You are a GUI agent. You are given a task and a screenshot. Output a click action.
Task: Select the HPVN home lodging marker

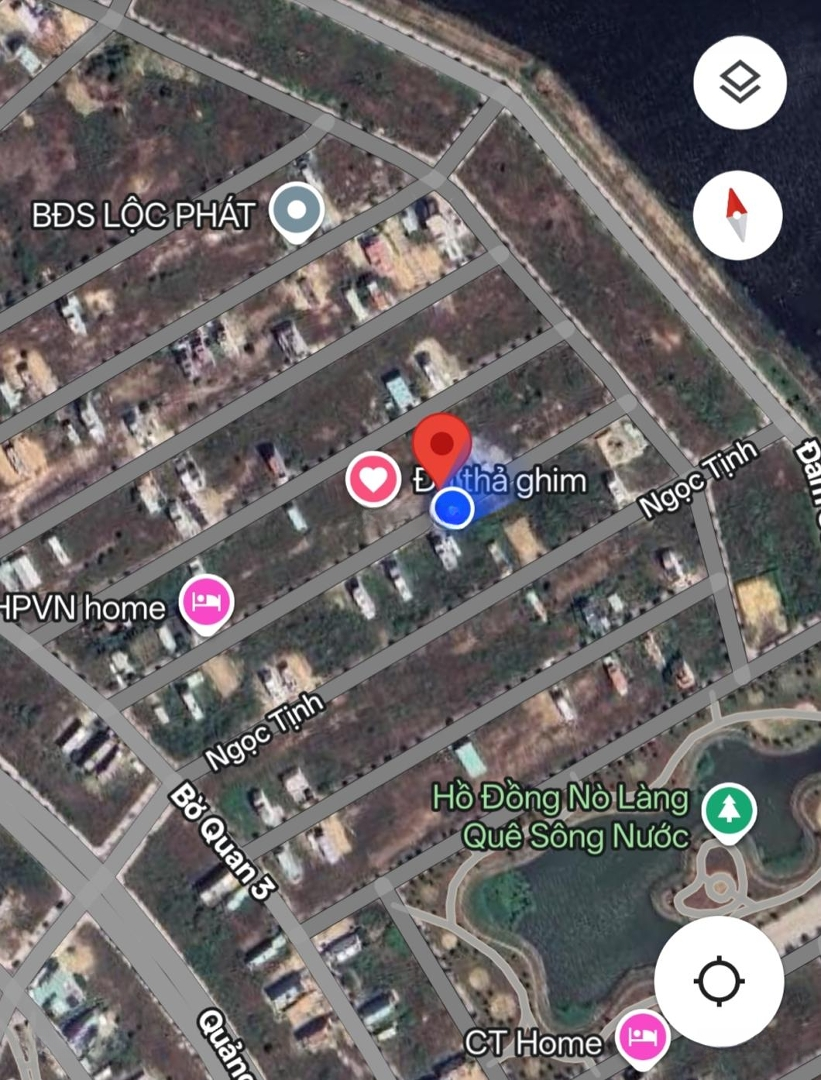(x=207, y=603)
